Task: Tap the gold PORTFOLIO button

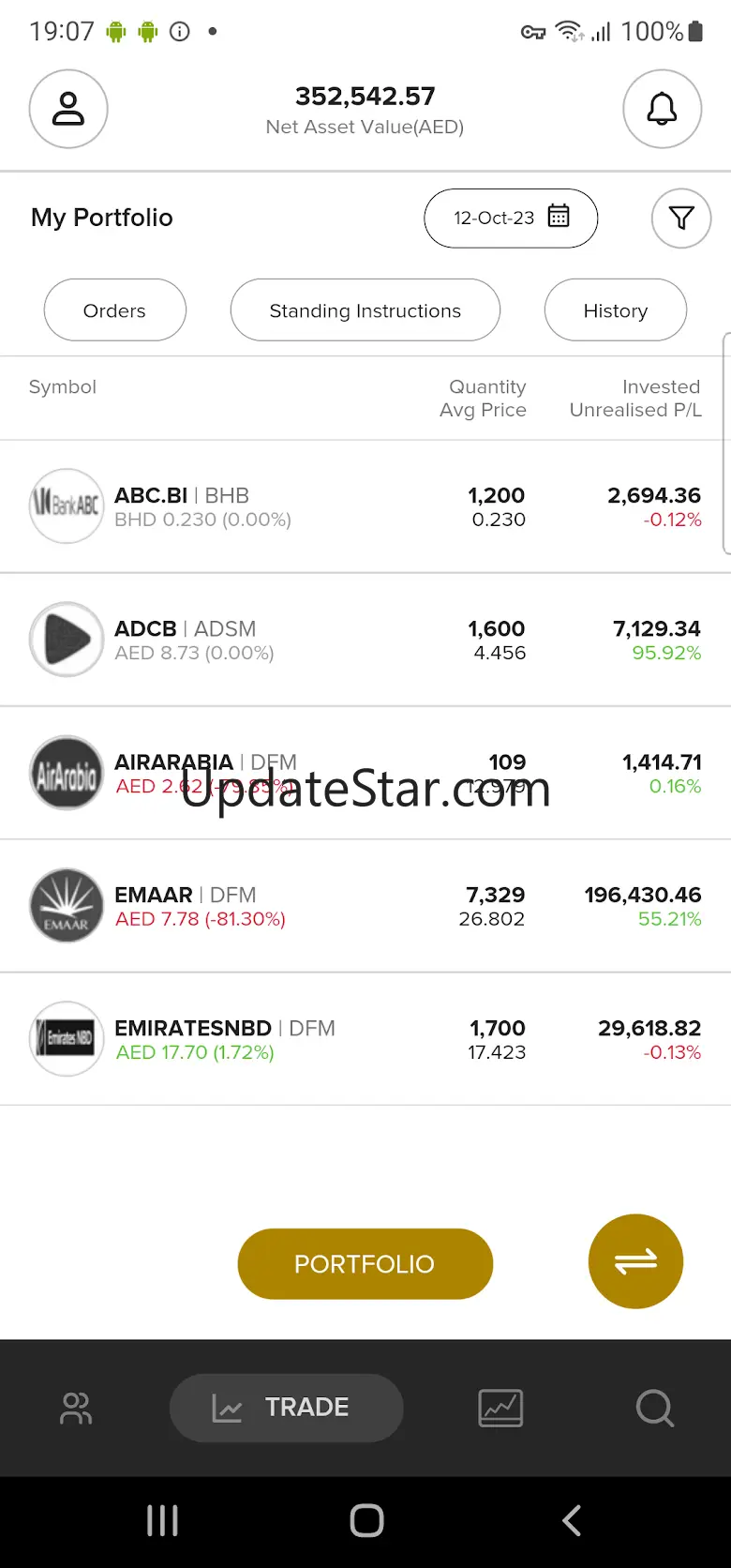Action: click(x=365, y=1264)
